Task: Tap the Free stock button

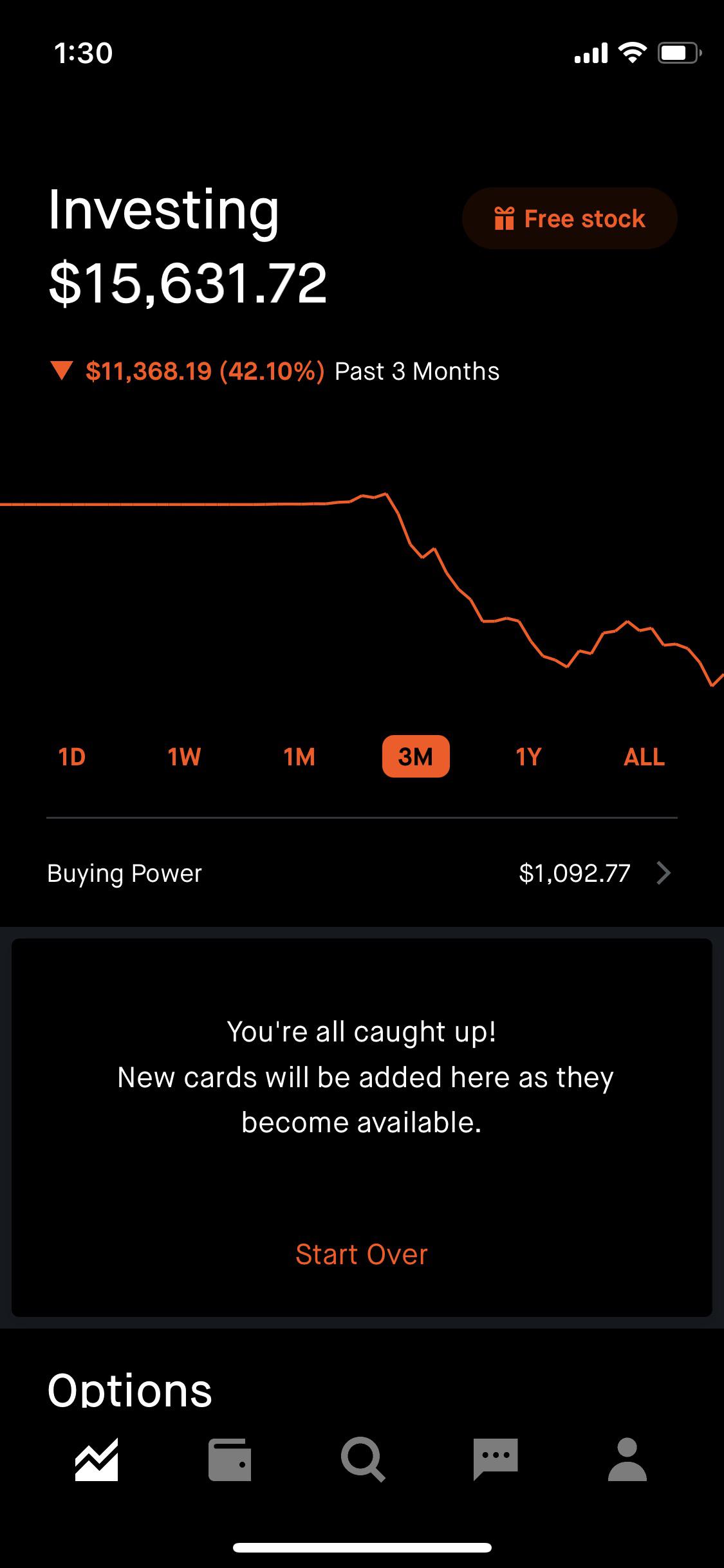Action: [x=570, y=218]
